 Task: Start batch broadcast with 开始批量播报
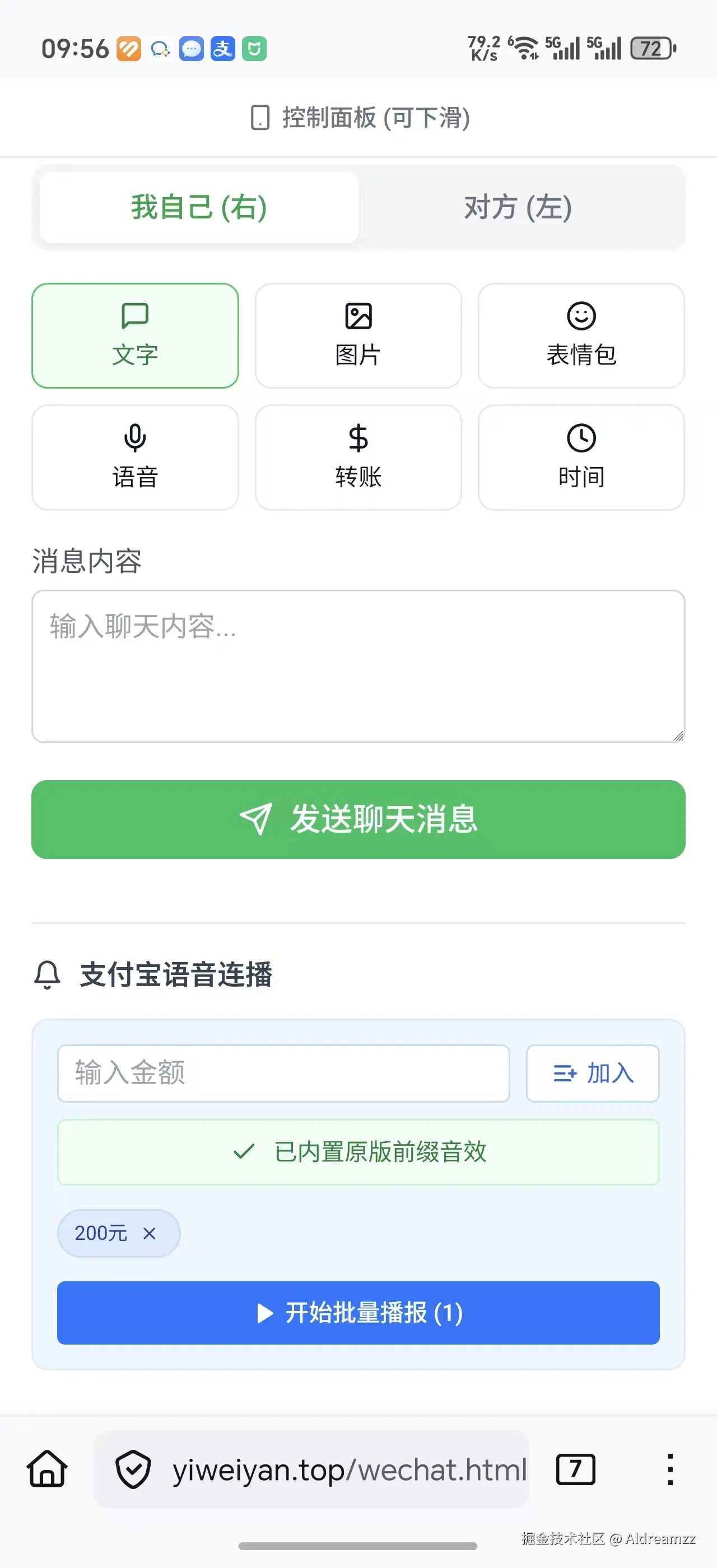(x=357, y=1313)
